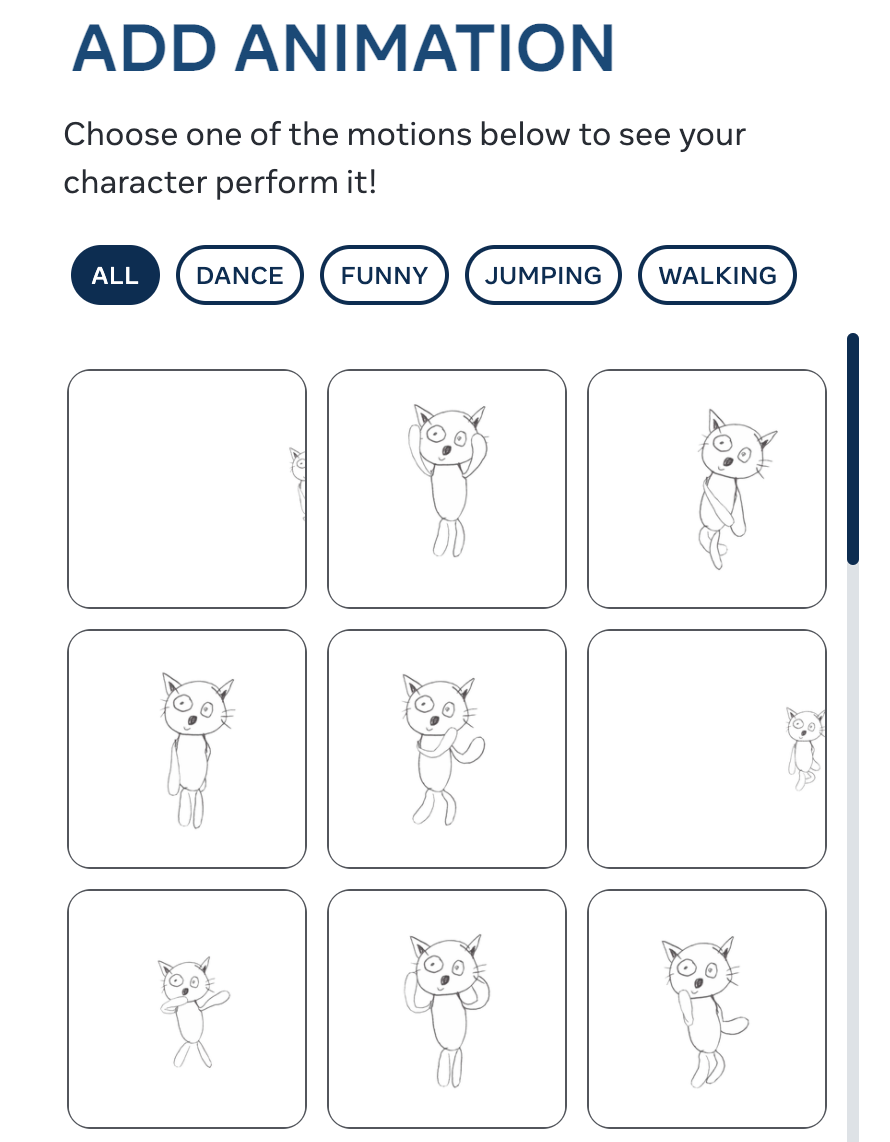Pick the animation with cat holding its head
The image size is (890, 1142).
pyautogui.click(x=447, y=489)
